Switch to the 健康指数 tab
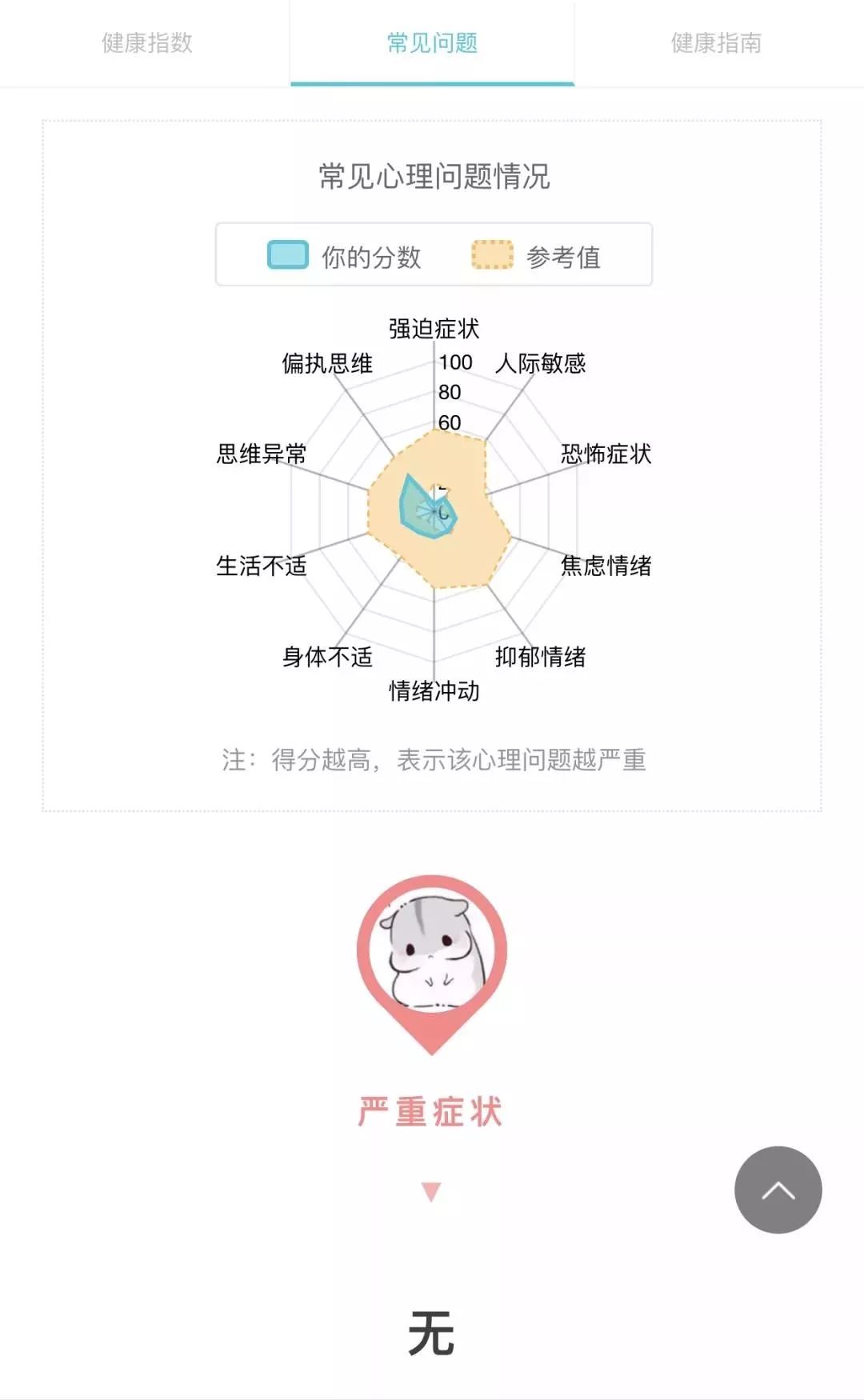The height and width of the screenshot is (1400, 864). pos(146,43)
